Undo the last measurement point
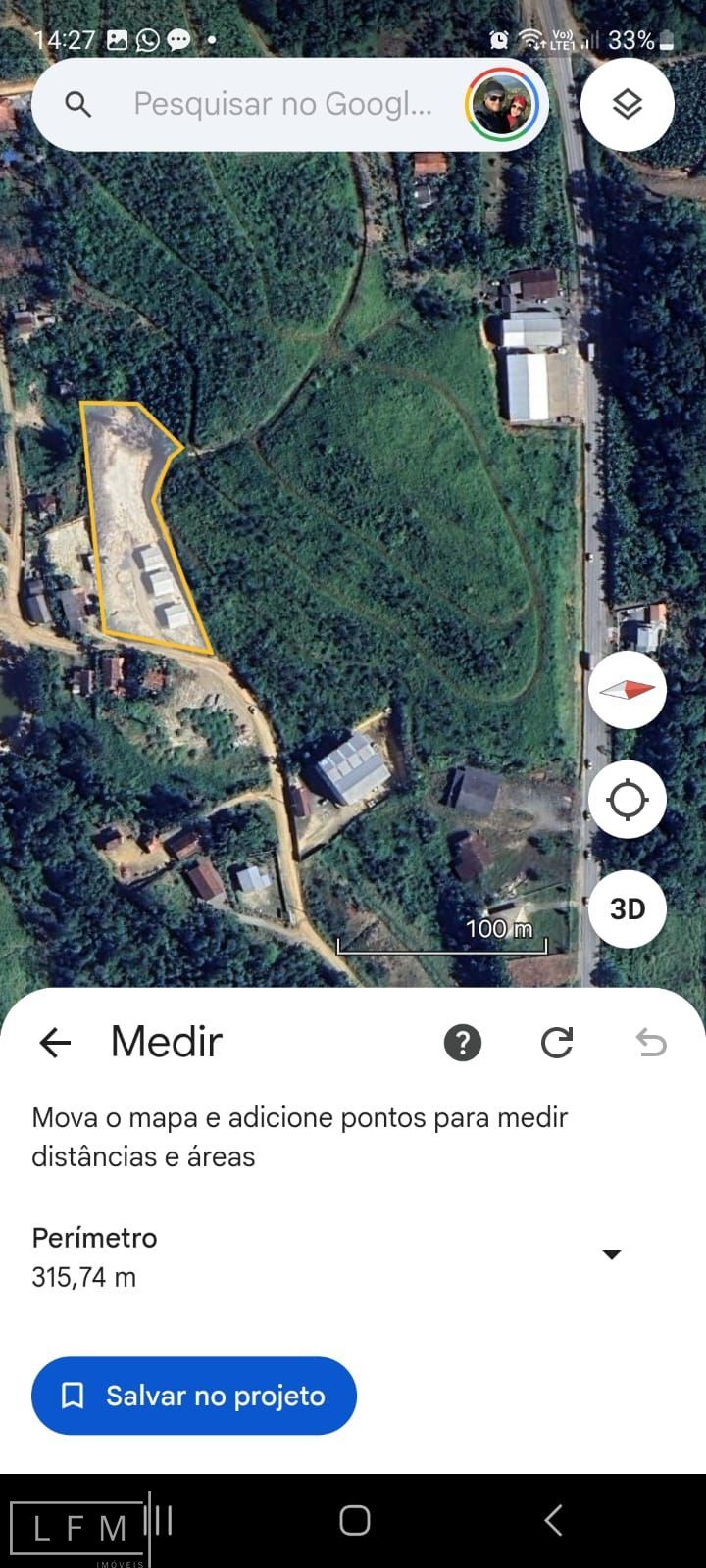Screen dimensions: 706x1568 [x=651, y=1043]
